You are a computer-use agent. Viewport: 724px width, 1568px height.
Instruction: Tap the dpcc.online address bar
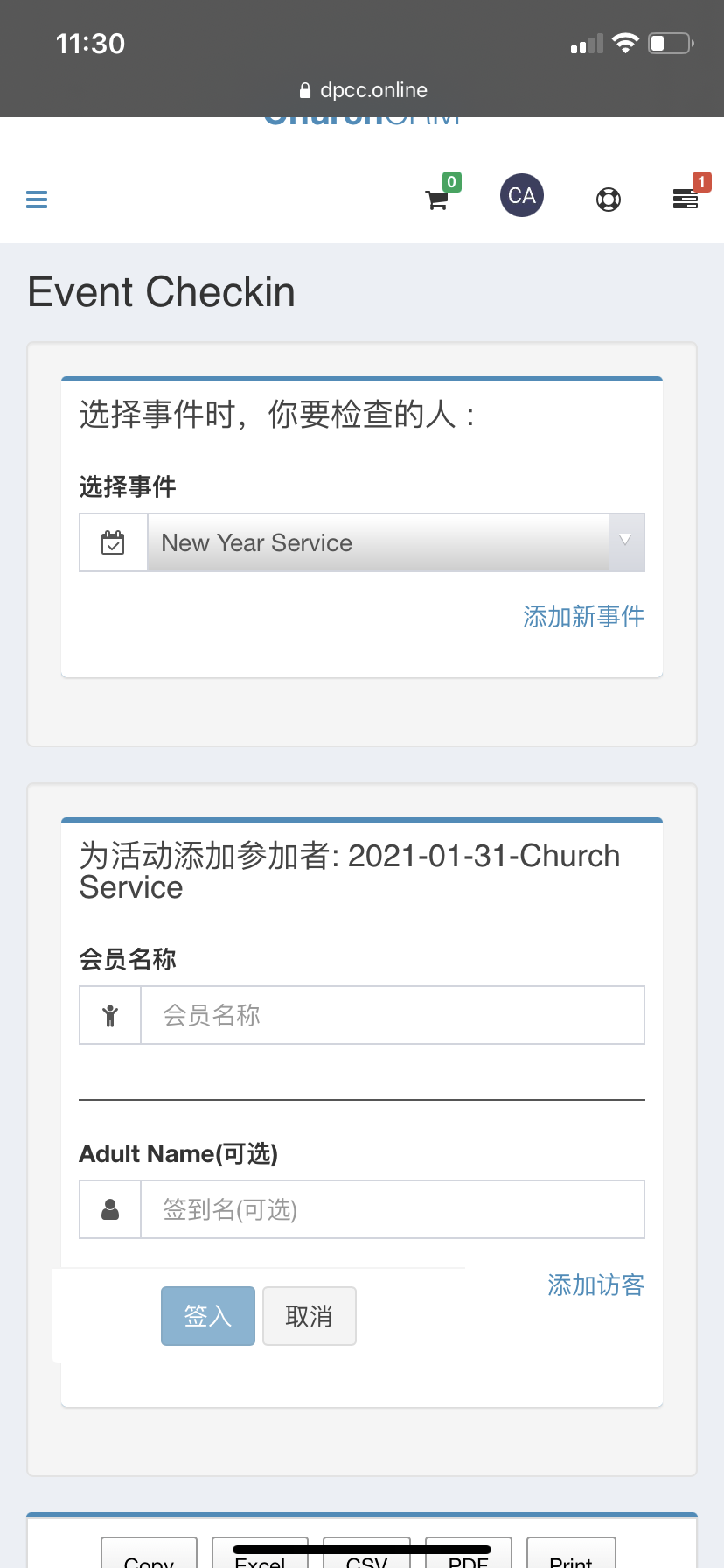(x=363, y=90)
